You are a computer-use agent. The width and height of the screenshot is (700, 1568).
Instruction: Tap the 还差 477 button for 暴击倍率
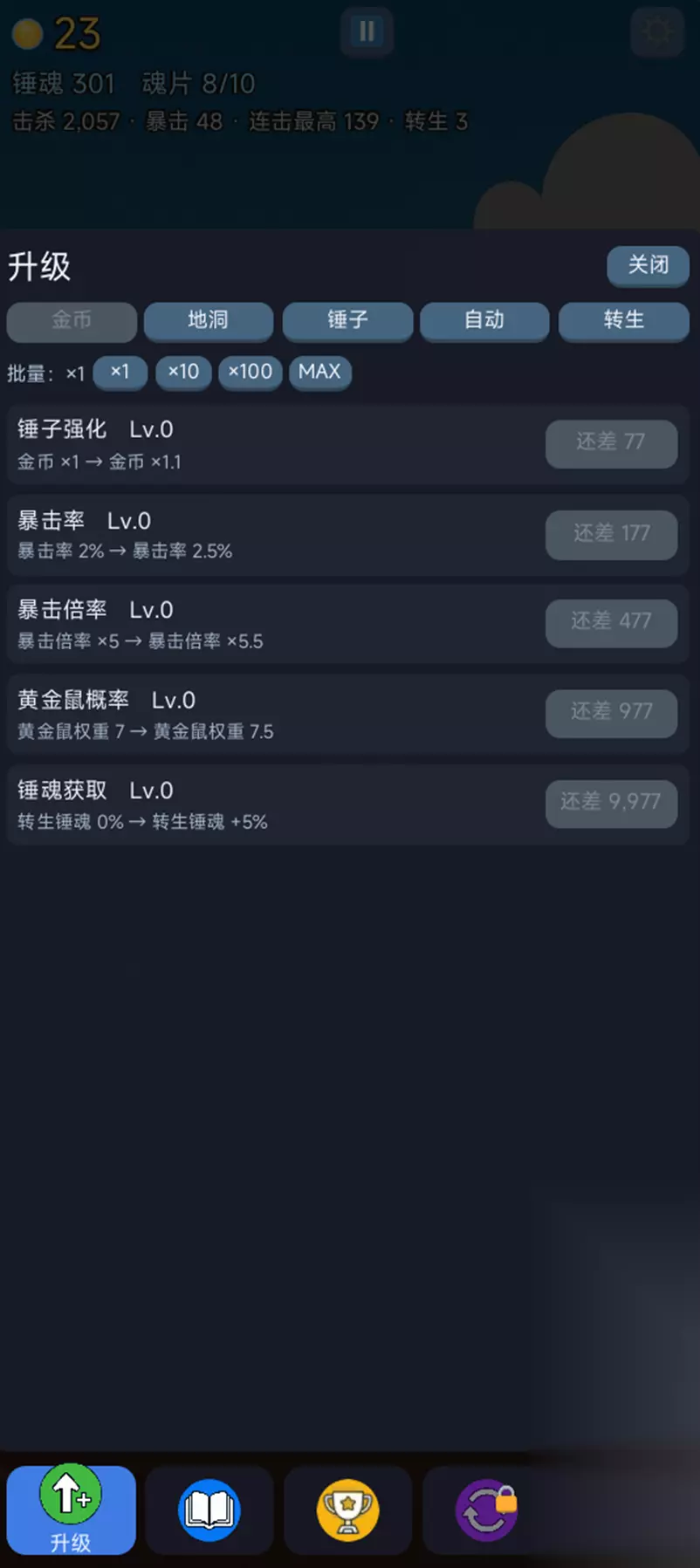(611, 622)
